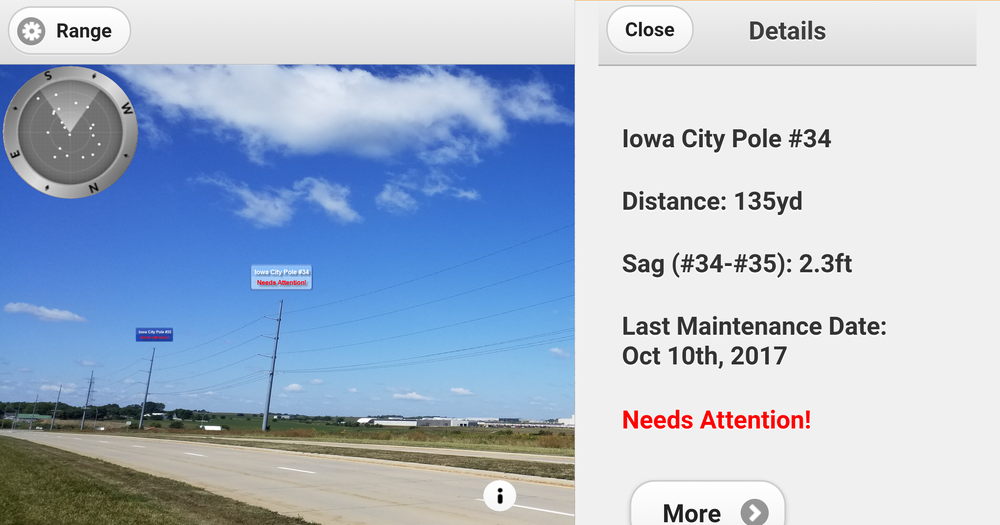The height and width of the screenshot is (525, 1000).
Task: Select the Iowa City Pole #34 marker
Action: [281, 277]
